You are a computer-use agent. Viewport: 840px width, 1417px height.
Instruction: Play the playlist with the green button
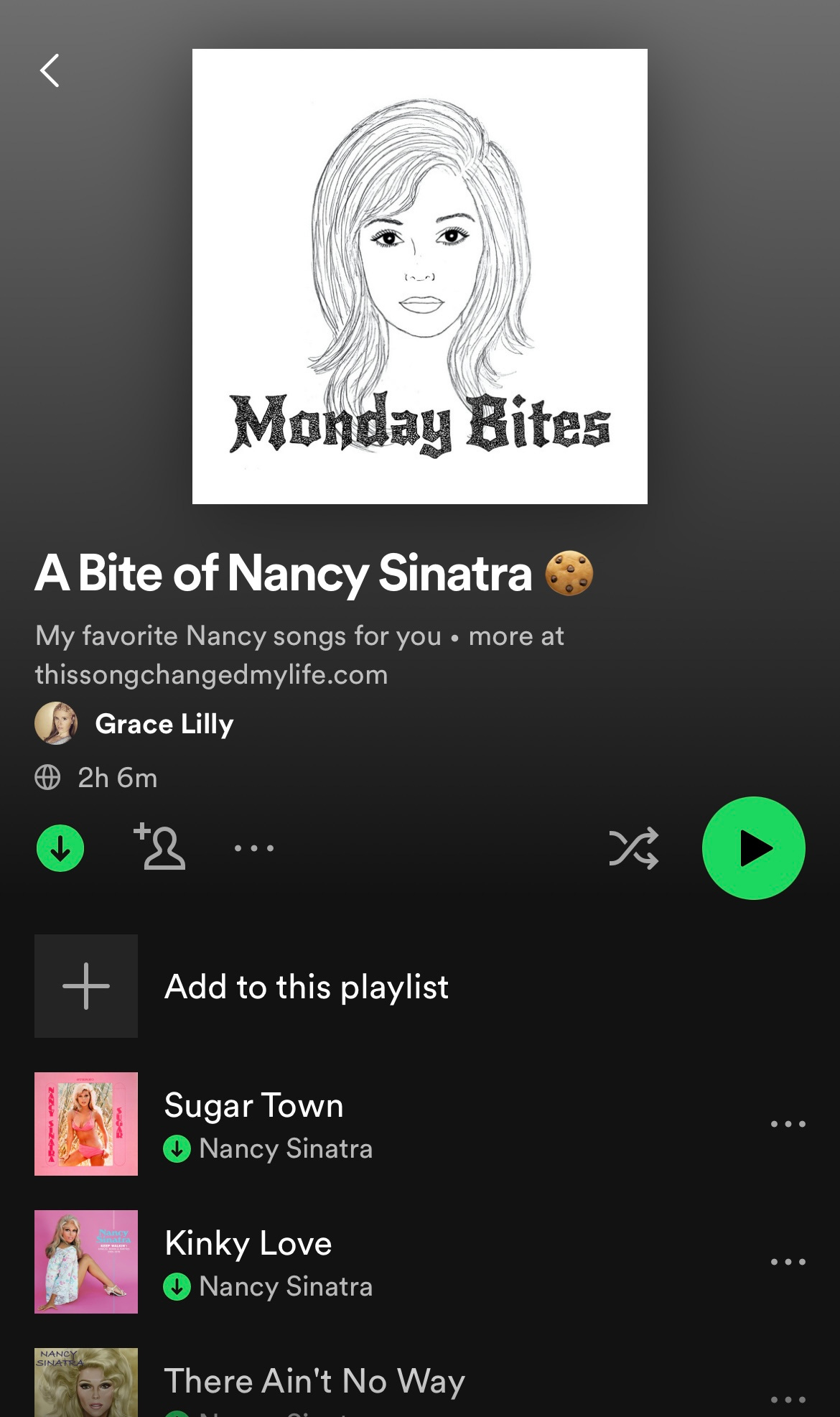[x=753, y=848]
